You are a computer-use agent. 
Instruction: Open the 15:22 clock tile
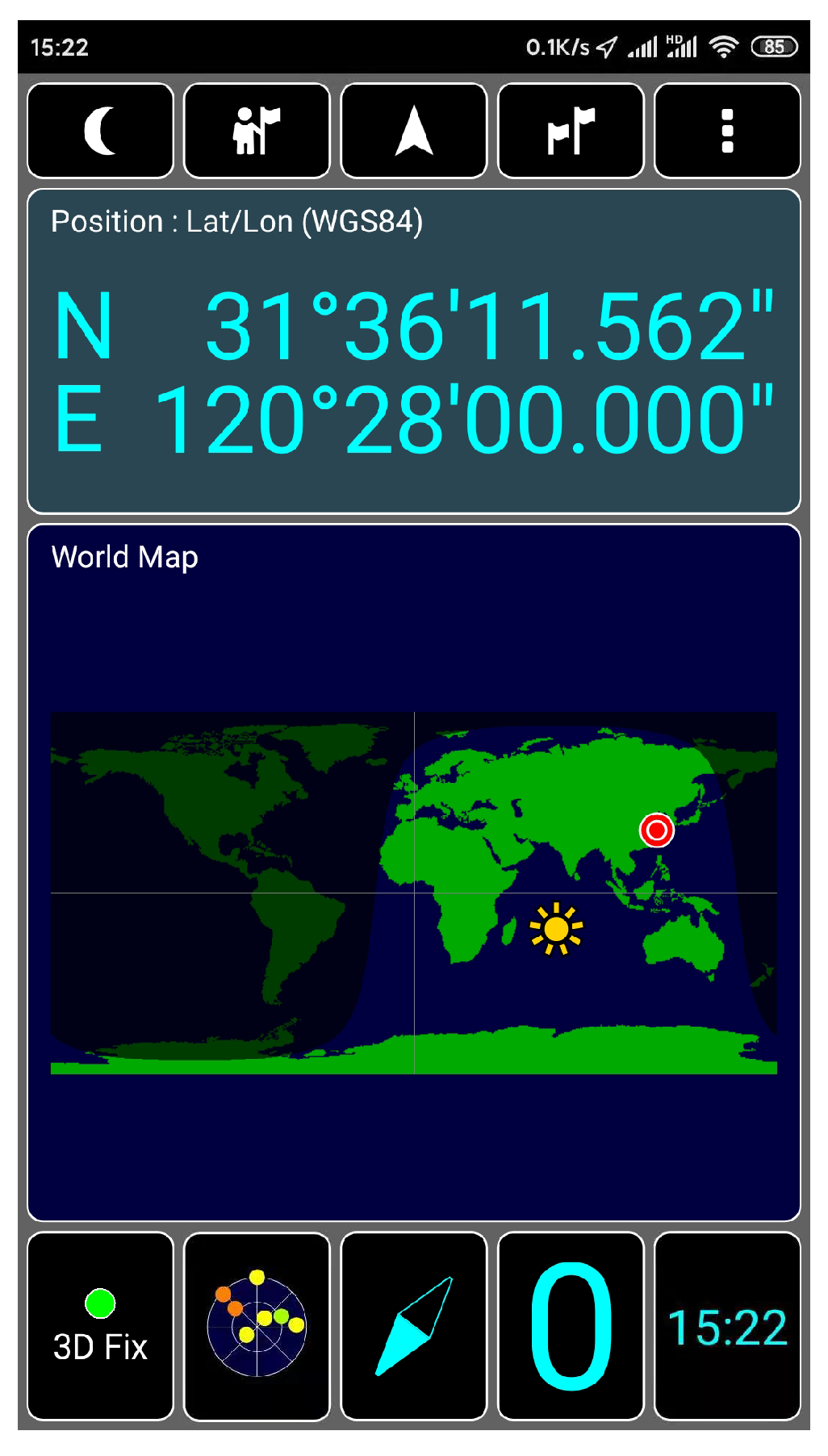pyautogui.click(x=727, y=1326)
